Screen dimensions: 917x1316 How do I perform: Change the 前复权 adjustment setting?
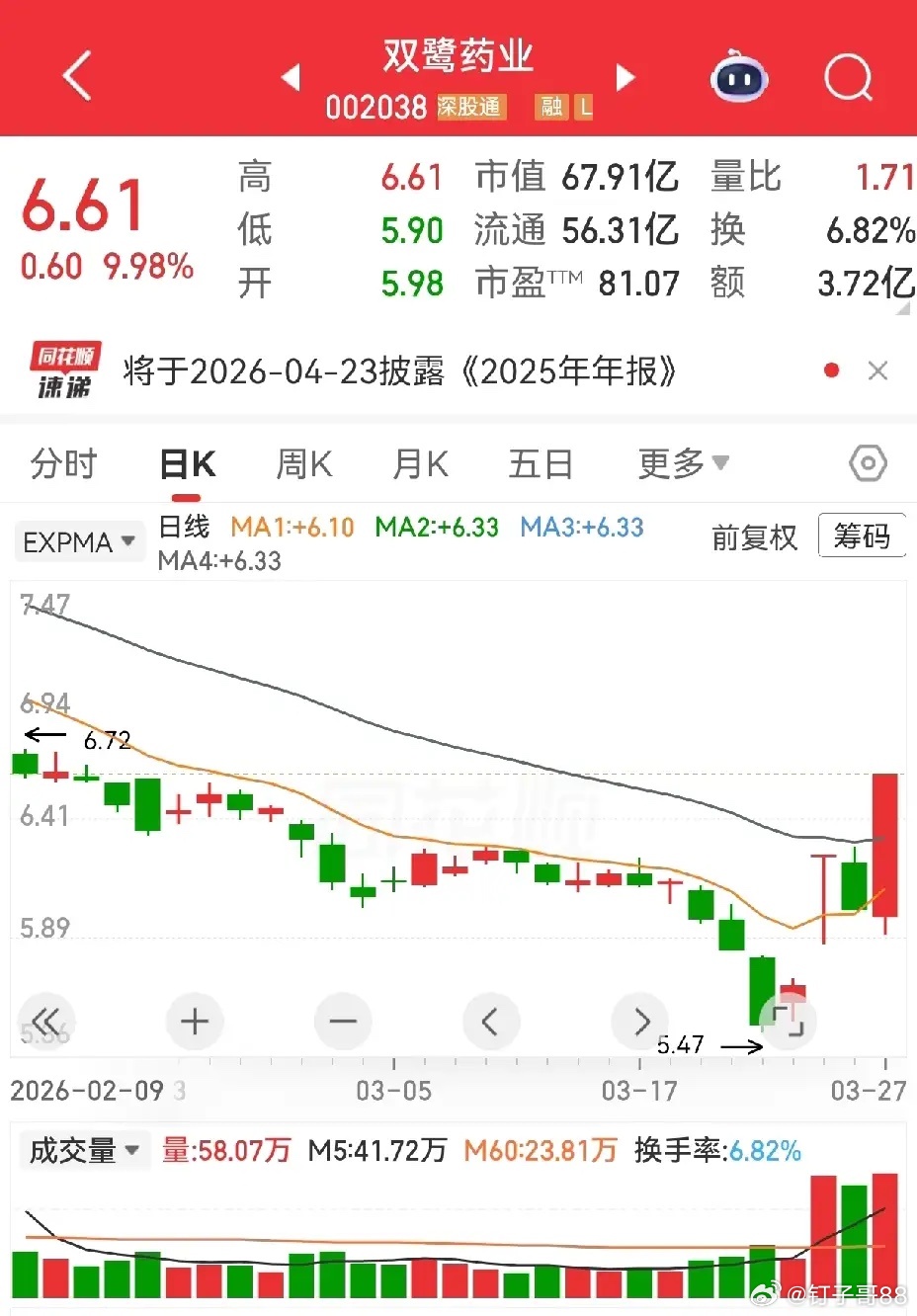click(x=754, y=537)
